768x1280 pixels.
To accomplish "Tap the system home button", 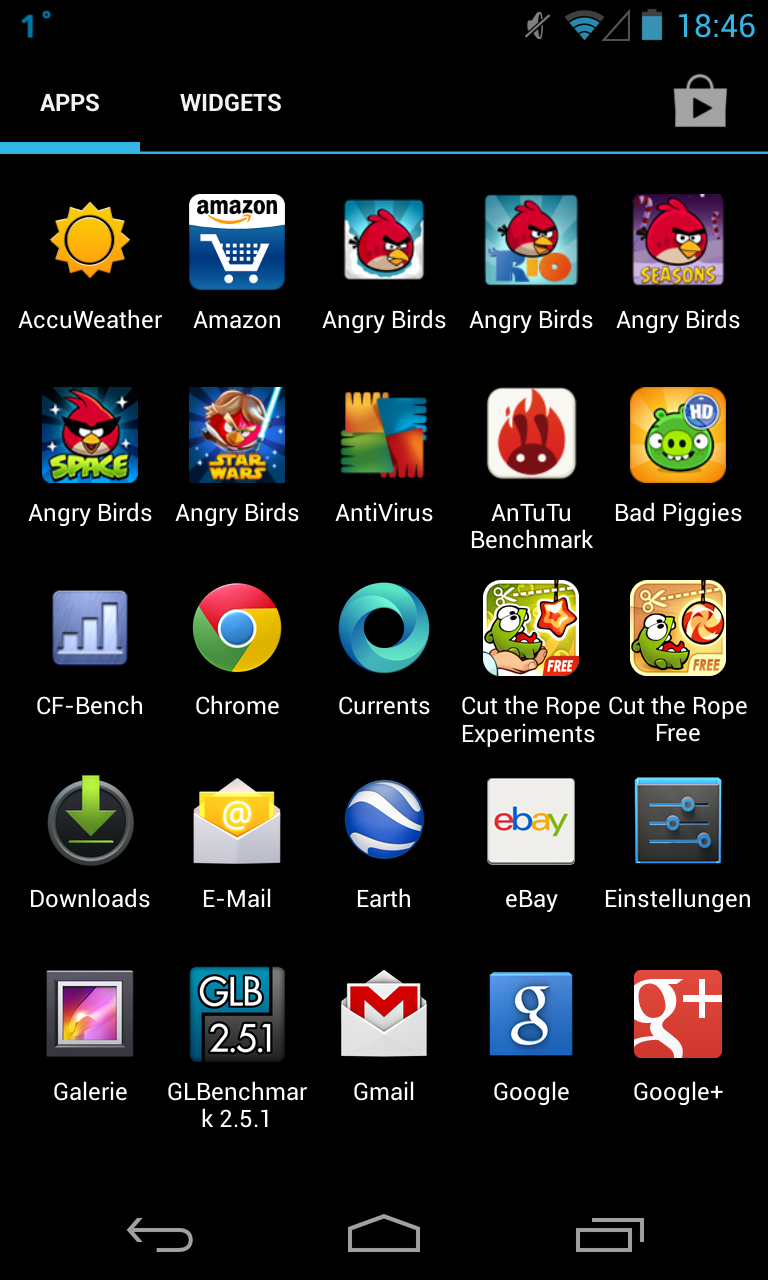I will coord(384,1235).
